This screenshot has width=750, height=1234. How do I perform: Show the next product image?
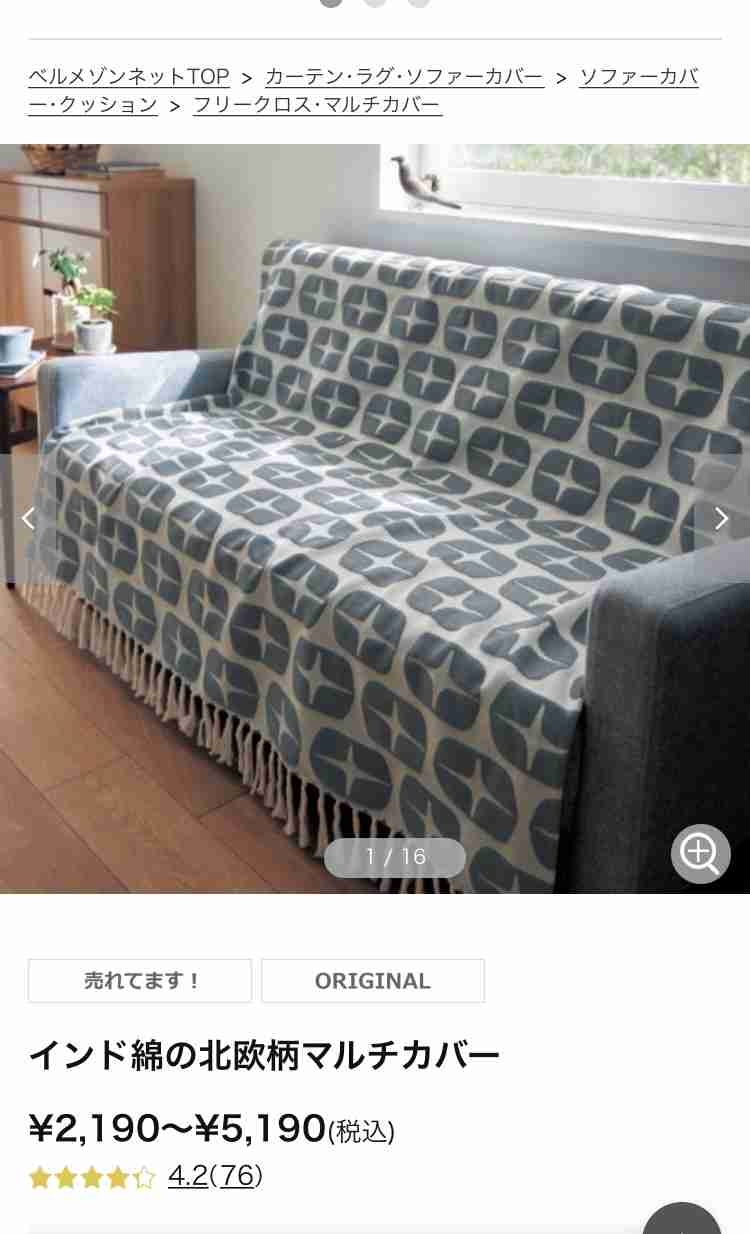click(x=721, y=518)
